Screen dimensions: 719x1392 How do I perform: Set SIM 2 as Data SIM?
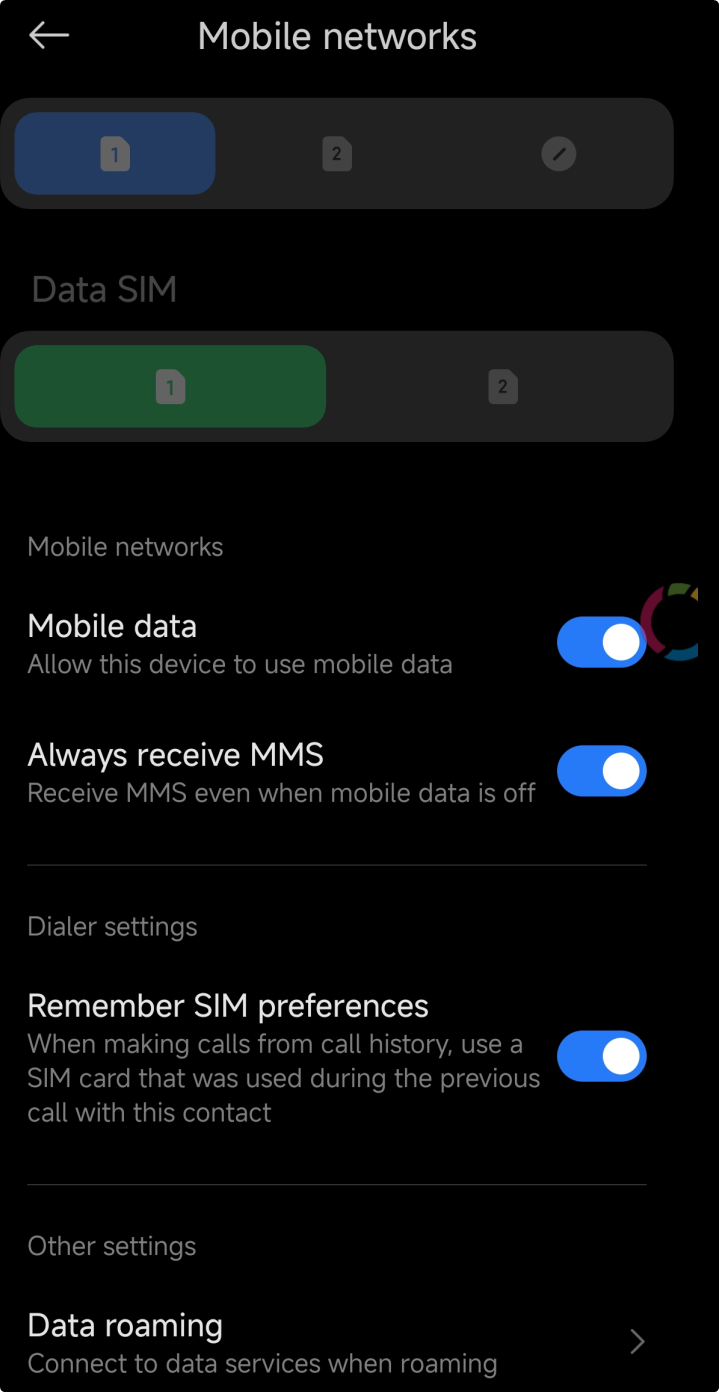(502, 387)
